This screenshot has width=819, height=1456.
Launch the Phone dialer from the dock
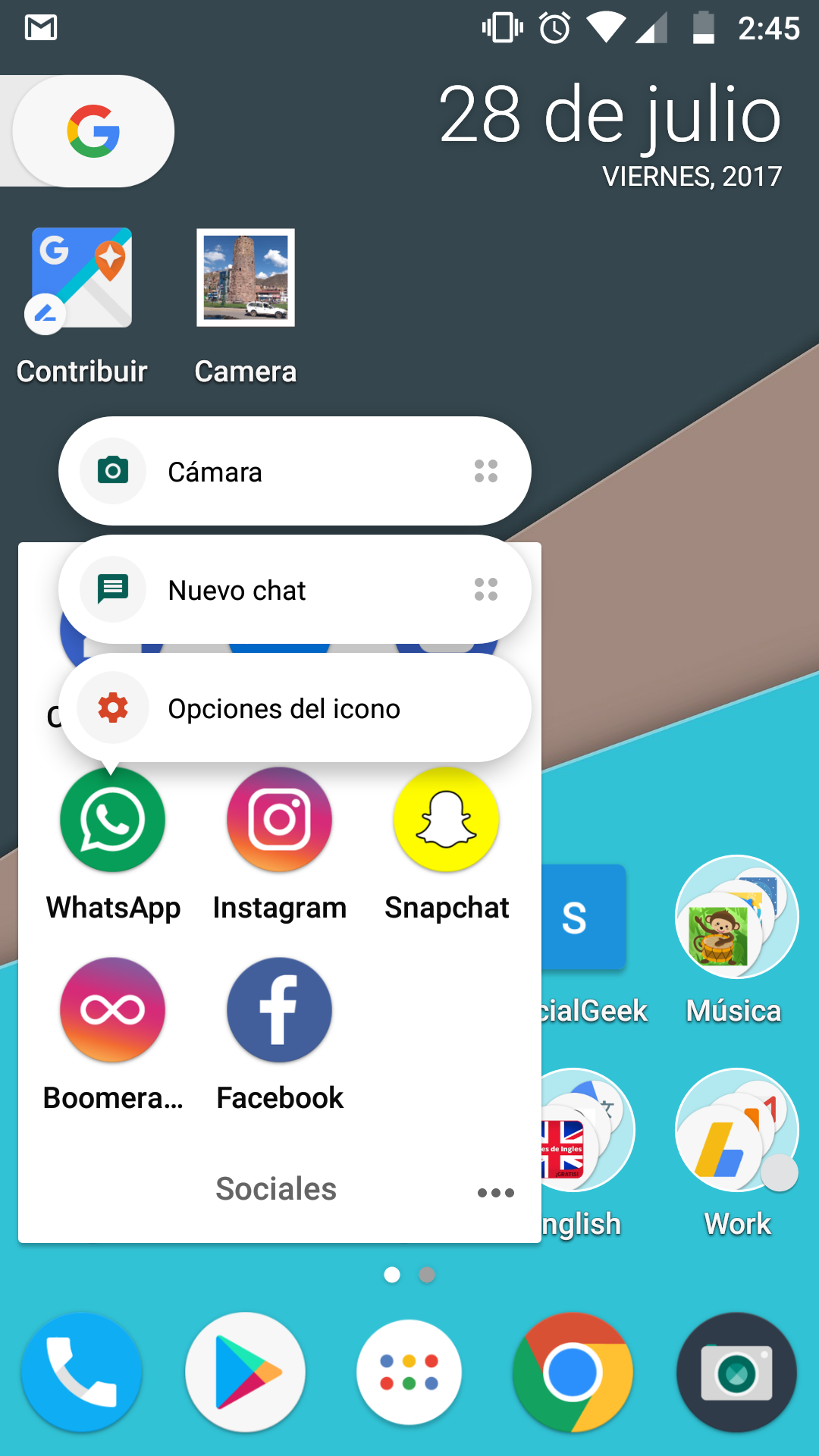pos(82,1373)
